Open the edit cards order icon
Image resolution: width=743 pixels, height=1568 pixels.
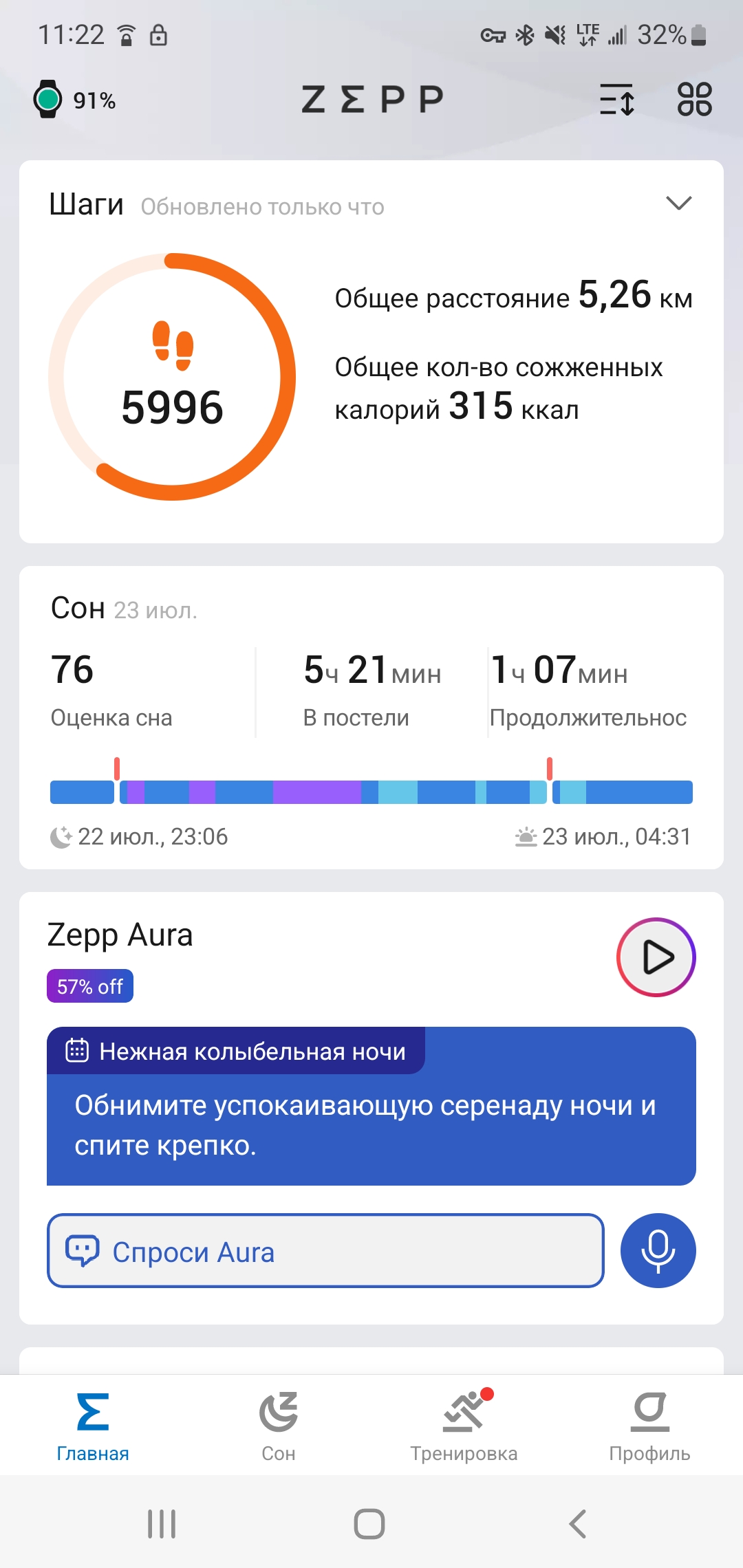coord(617,100)
